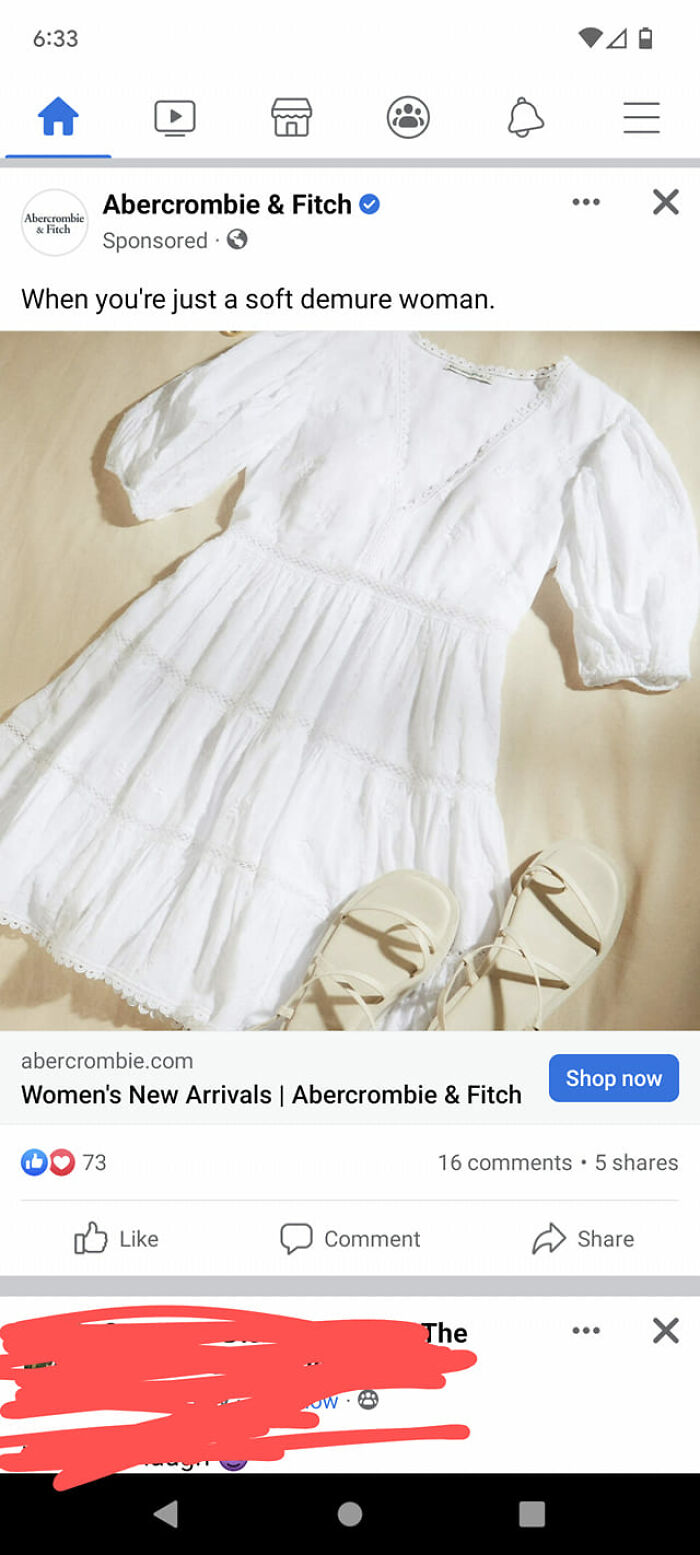Share the Abercrombie & Fitch post

point(583,1238)
